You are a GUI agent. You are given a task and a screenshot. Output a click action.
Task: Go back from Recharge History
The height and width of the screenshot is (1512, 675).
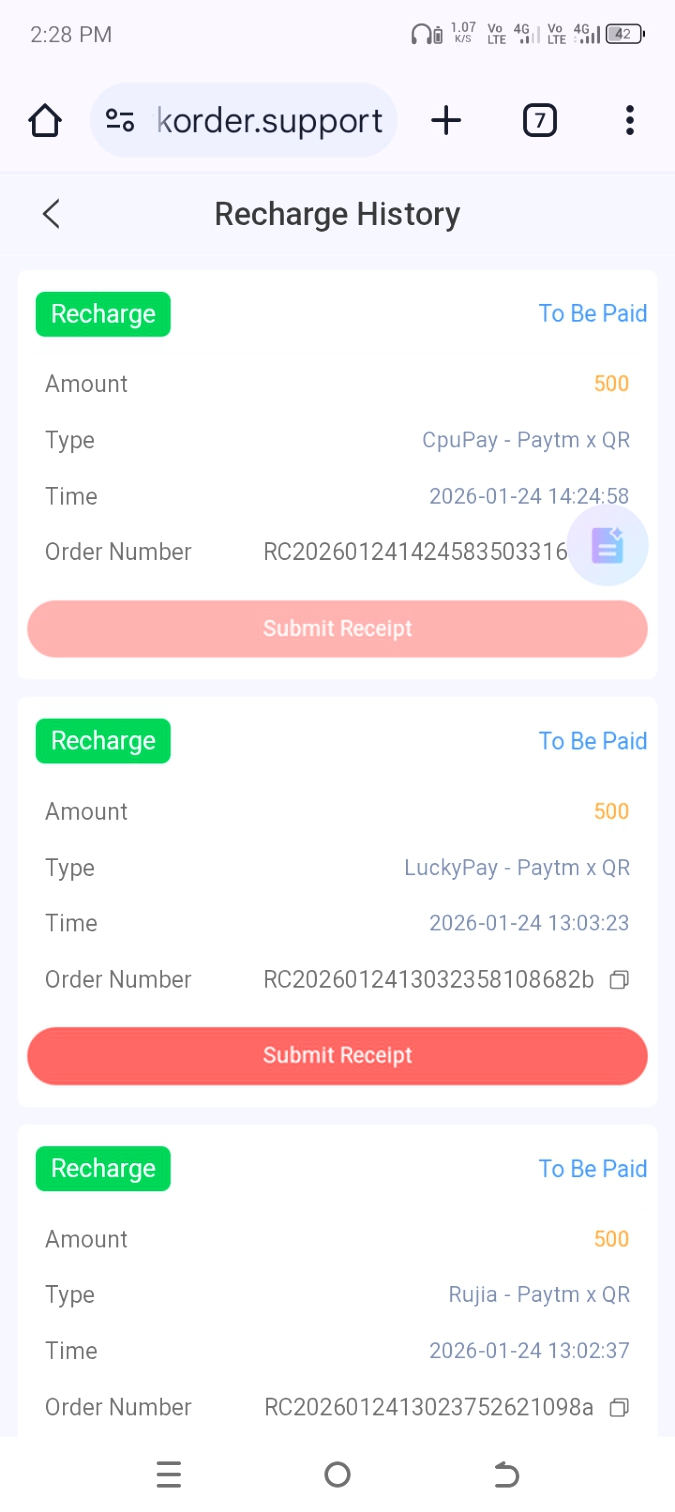[x=52, y=214]
